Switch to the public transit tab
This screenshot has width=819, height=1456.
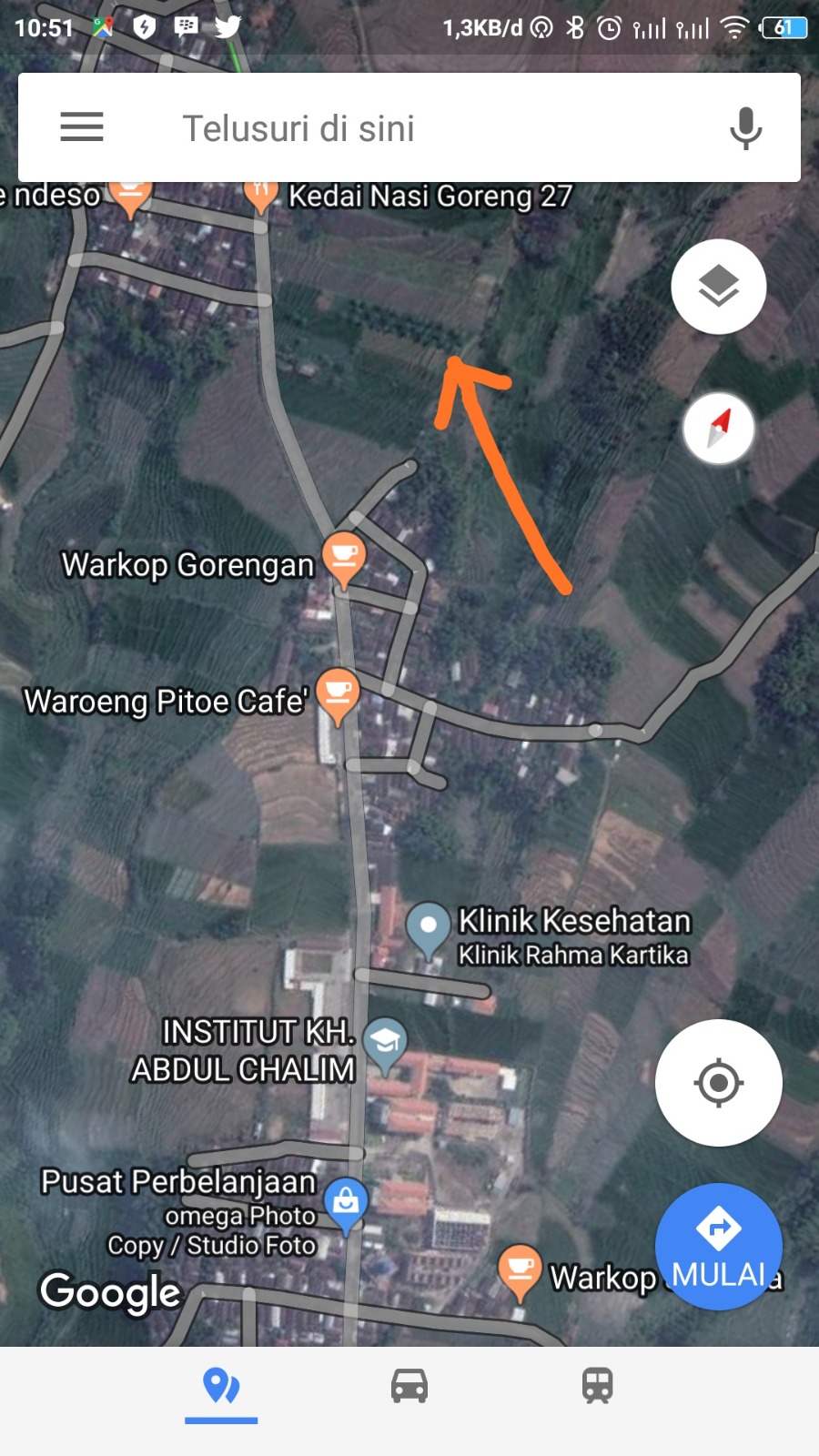click(x=597, y=1387)
